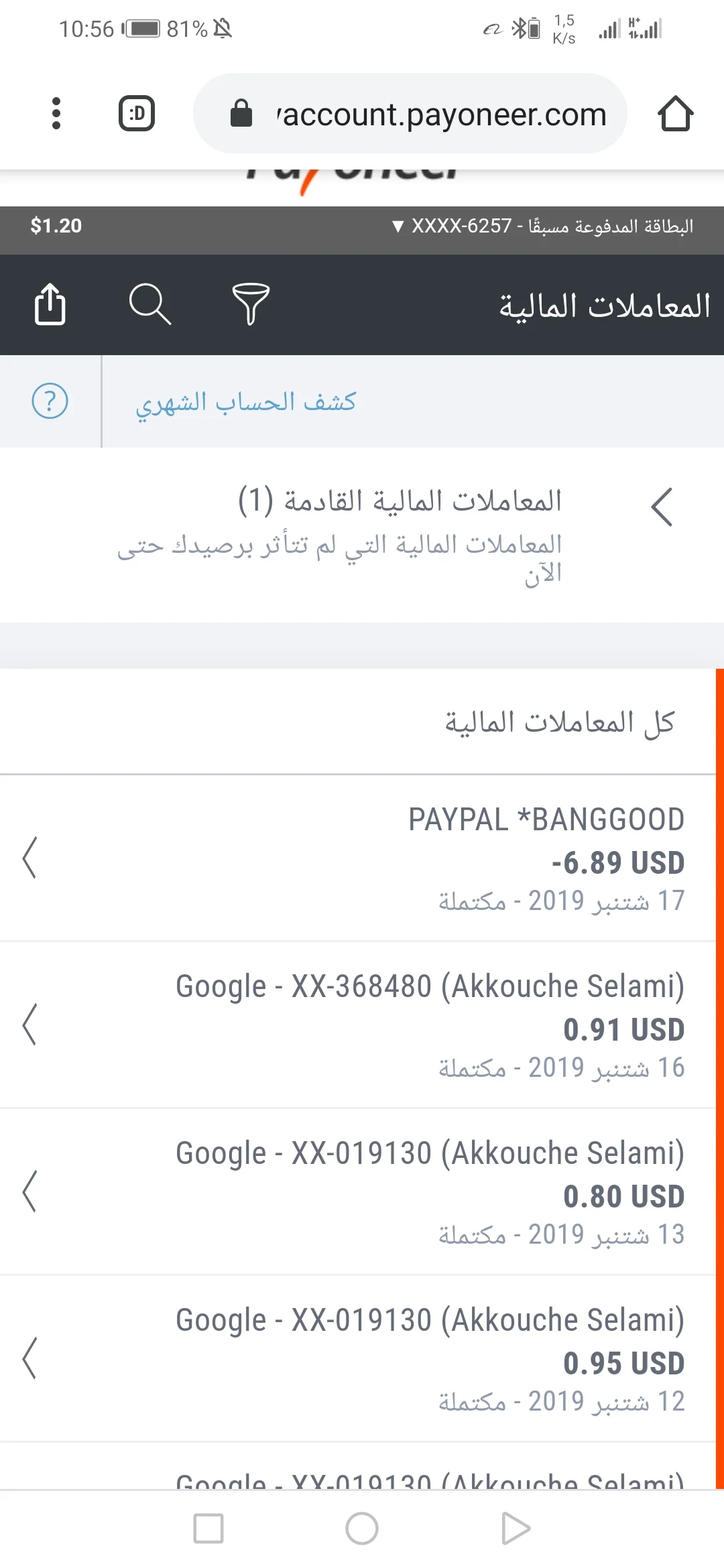Tap the $1.20 balance display
Viewport: 724px width, 1568px height.
click(56, 225)
